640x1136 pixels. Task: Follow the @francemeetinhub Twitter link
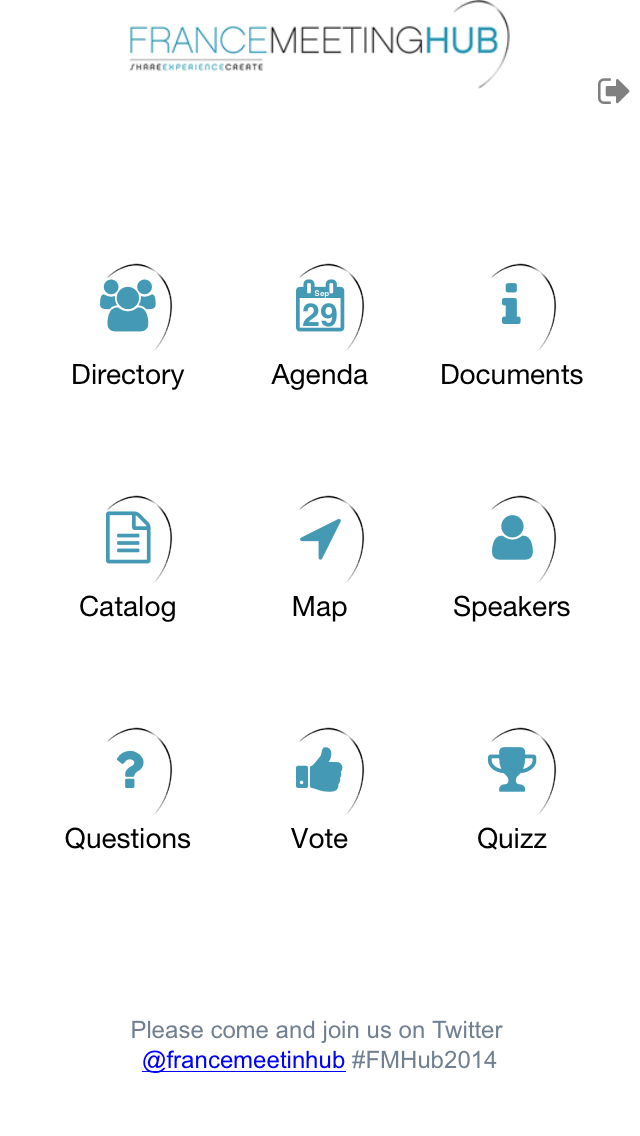(x=244, y=1060)
